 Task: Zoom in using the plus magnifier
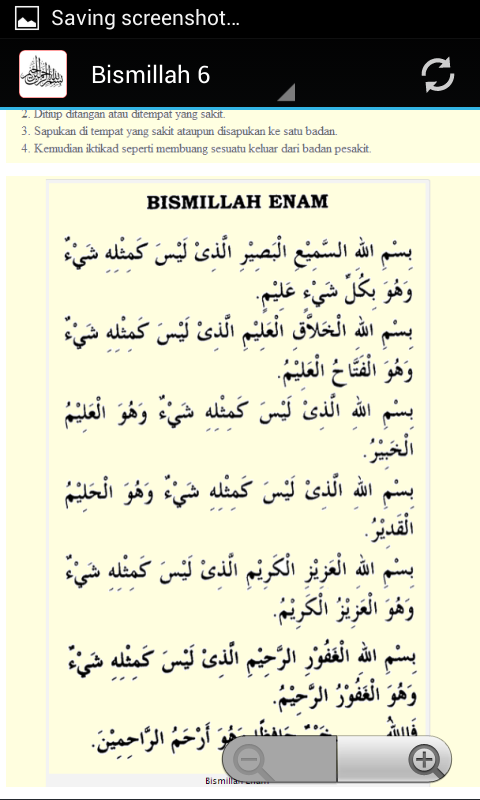point(394,759)
